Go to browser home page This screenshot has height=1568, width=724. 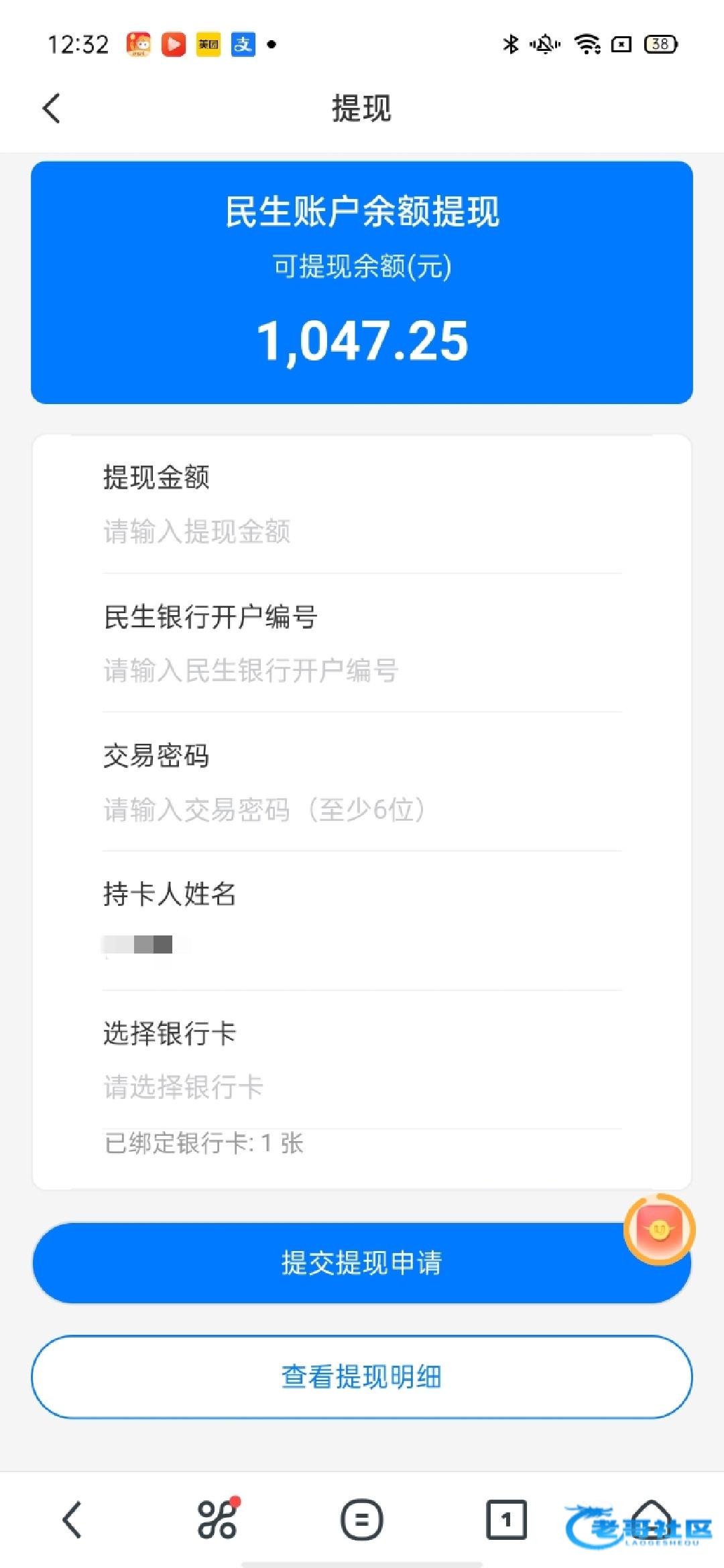pos(651,1518)
